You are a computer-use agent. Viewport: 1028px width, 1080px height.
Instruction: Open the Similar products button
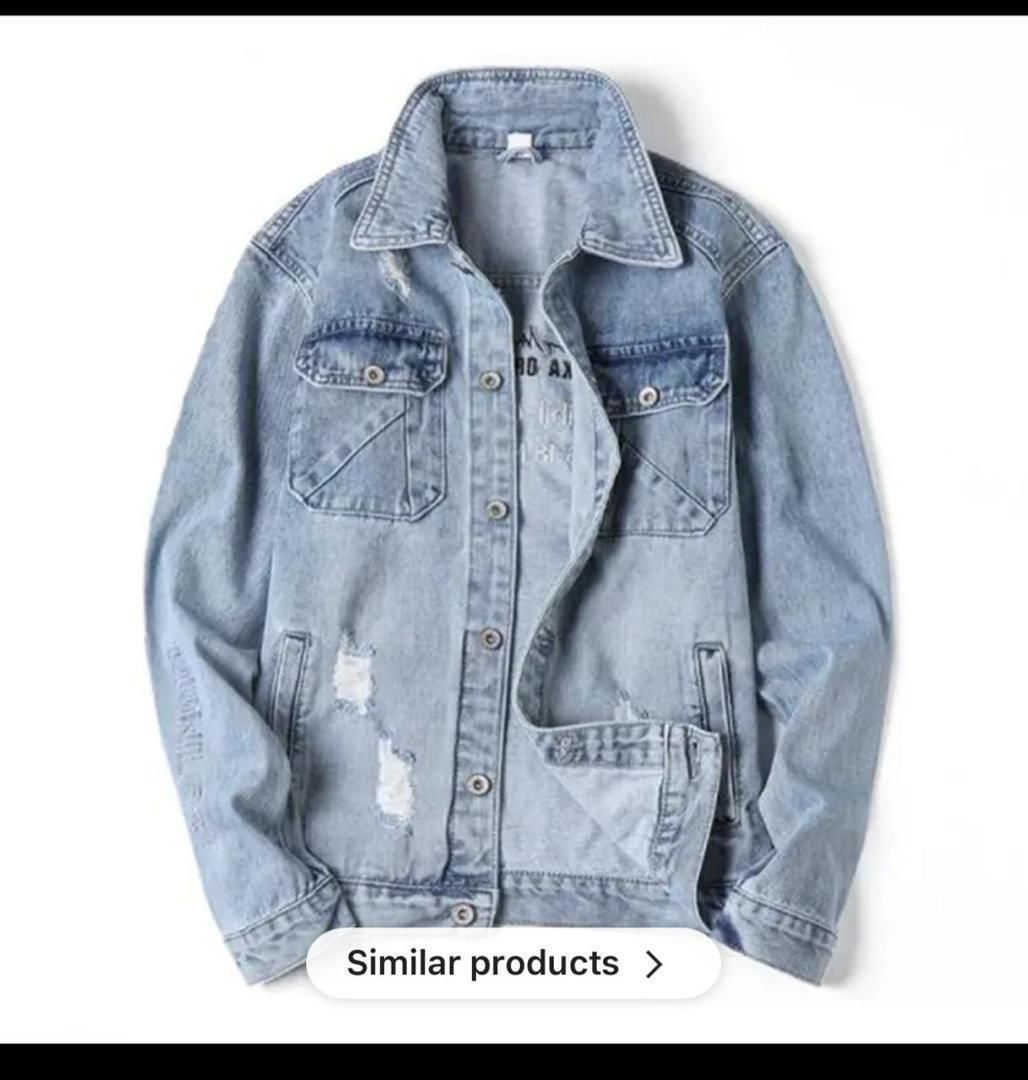point(512,963)
